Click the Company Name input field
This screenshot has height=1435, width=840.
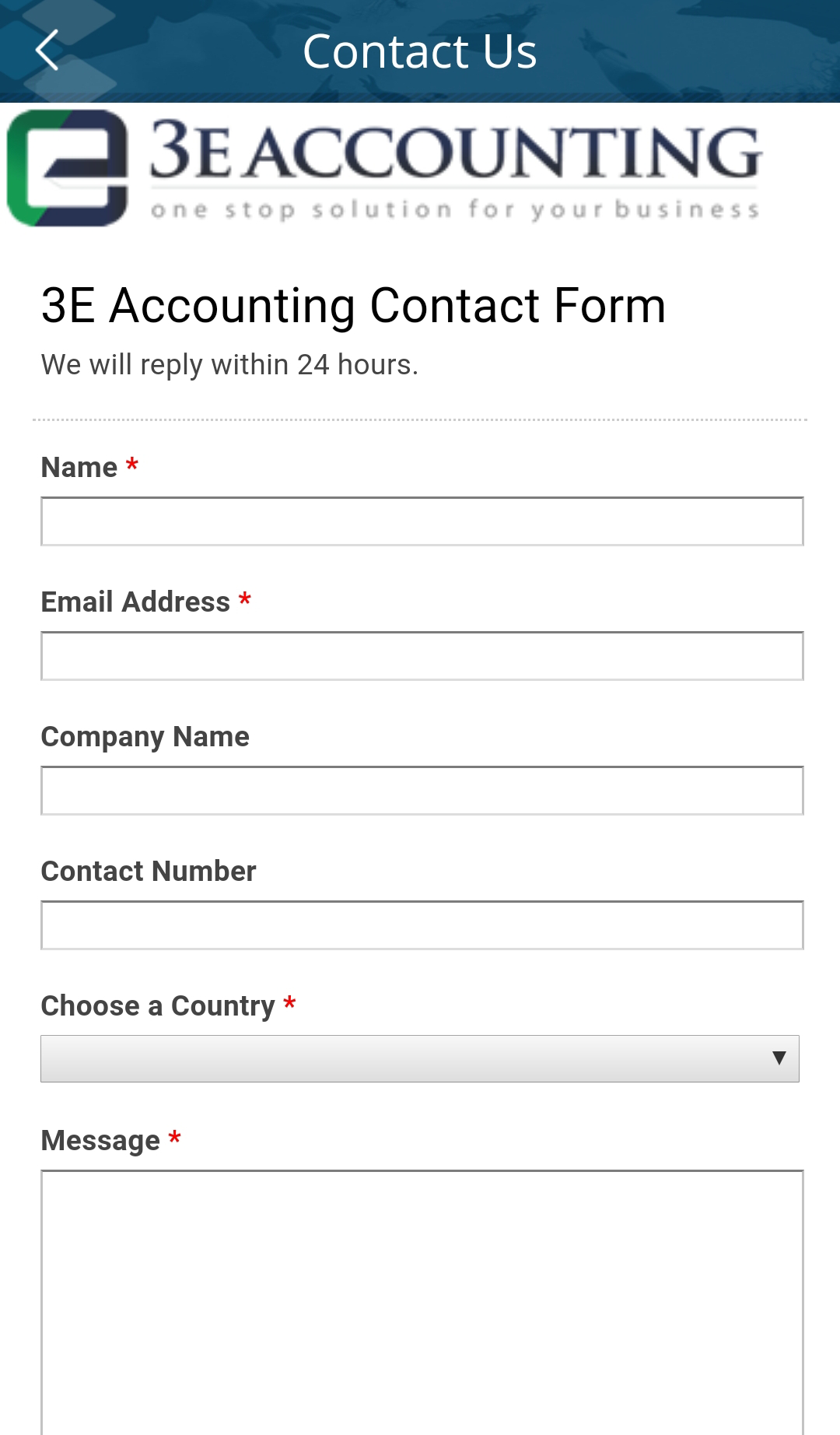tap(420, 789)
